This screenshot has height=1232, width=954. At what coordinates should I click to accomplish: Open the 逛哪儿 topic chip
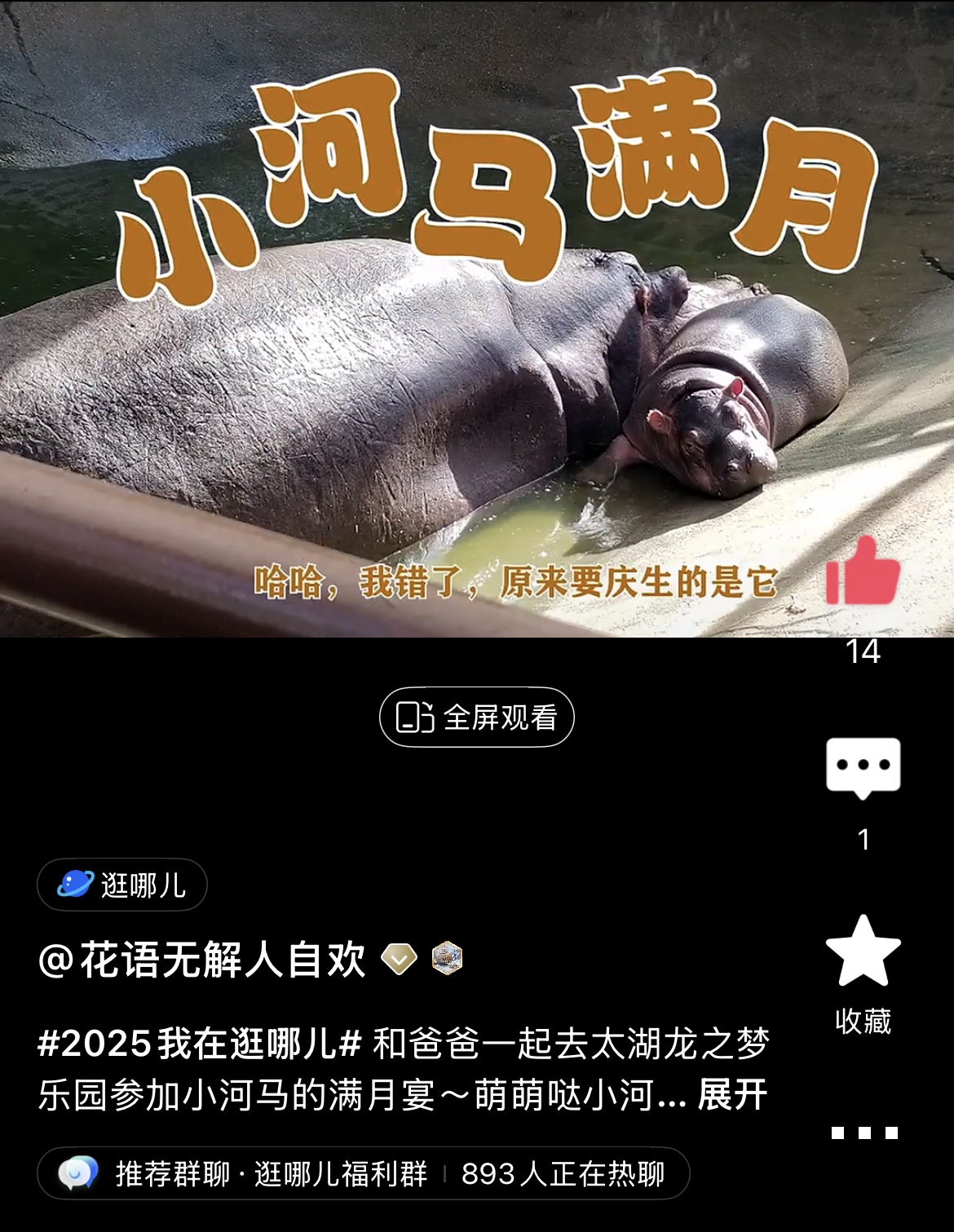[x=122, y=885]
